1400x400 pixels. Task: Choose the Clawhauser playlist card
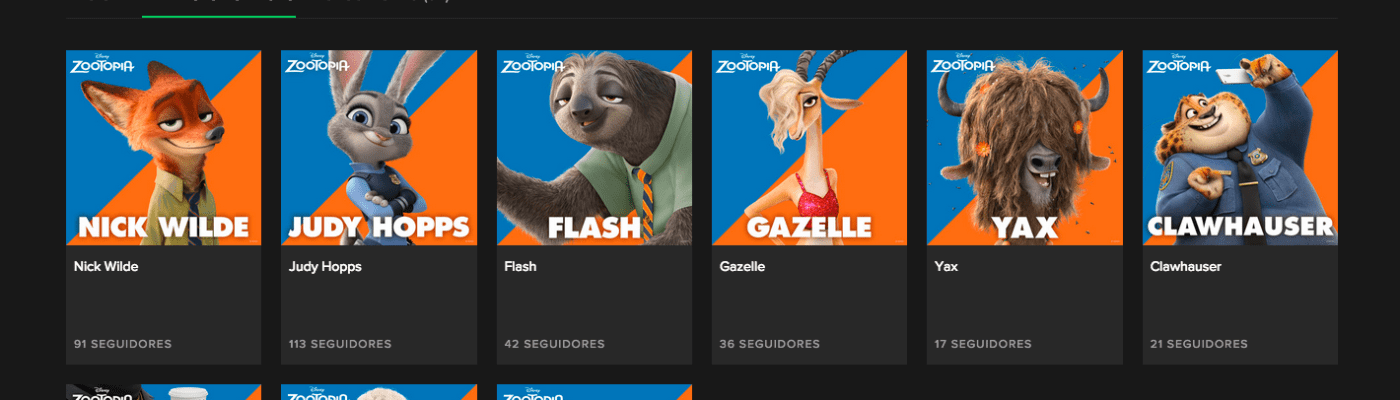pos(1240,148)
